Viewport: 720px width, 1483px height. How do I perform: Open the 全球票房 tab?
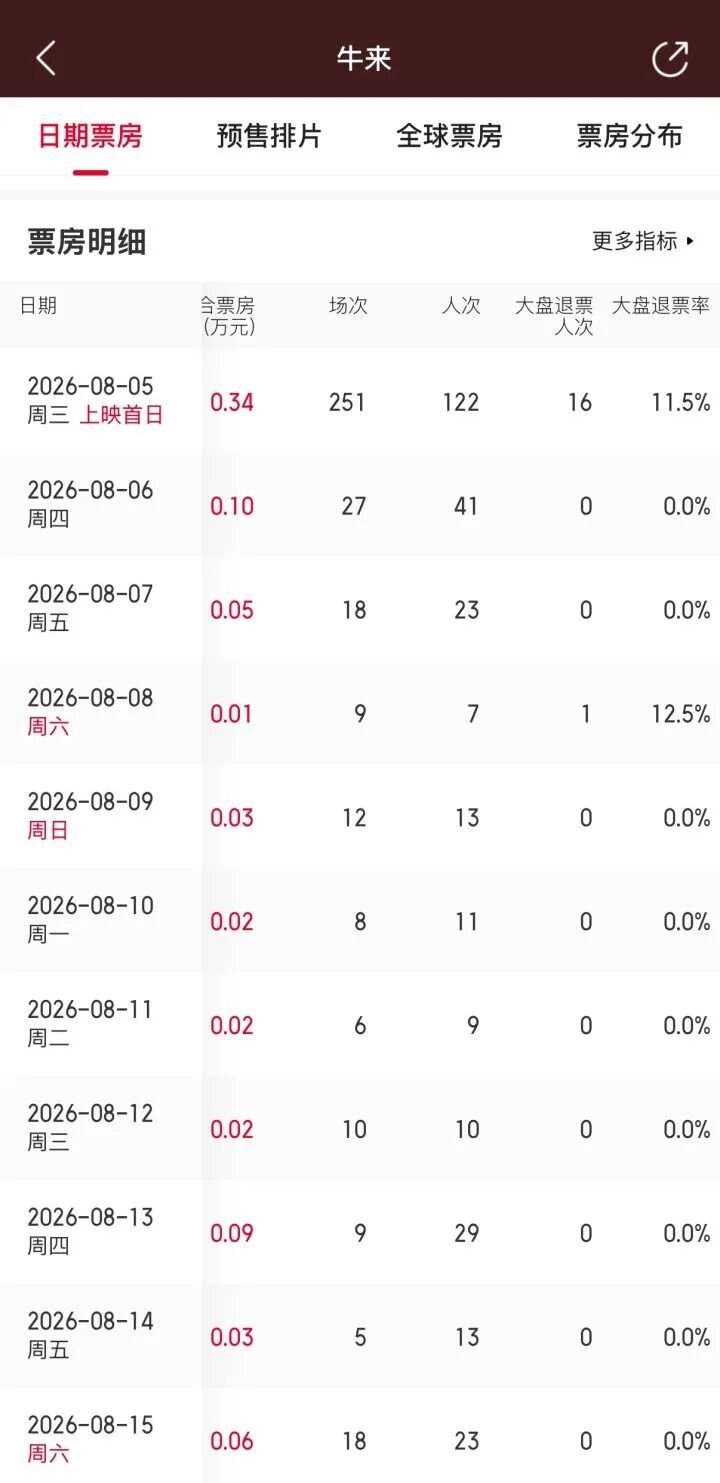[x=449, y=136]
